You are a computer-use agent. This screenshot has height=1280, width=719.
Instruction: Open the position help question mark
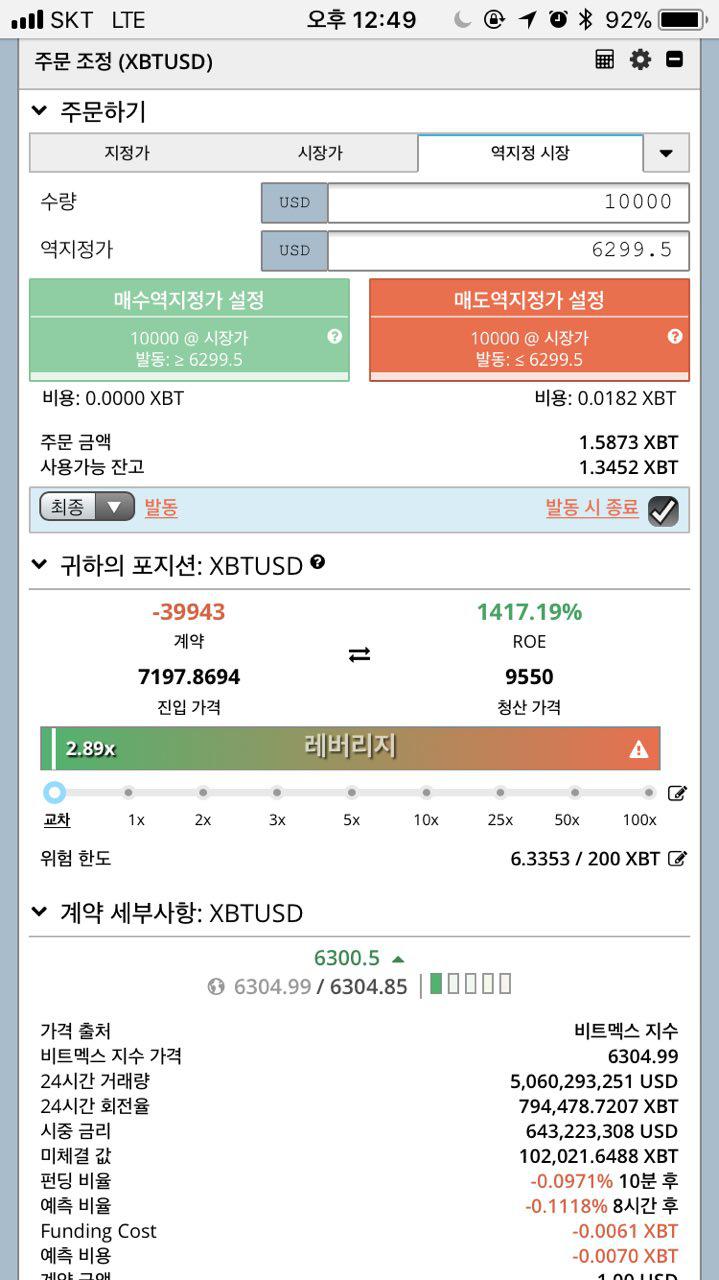click(x=317, y=562)
